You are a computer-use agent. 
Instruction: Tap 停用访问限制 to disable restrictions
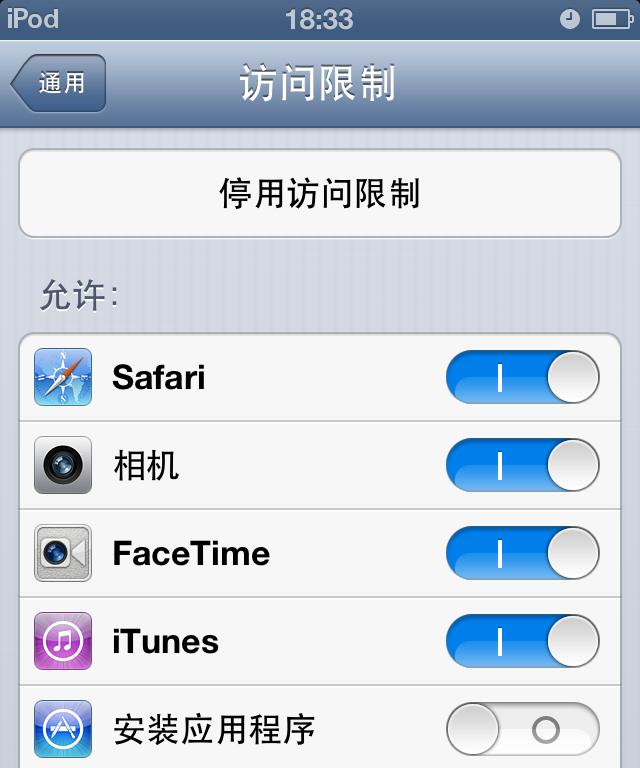(x=320, y=193)
